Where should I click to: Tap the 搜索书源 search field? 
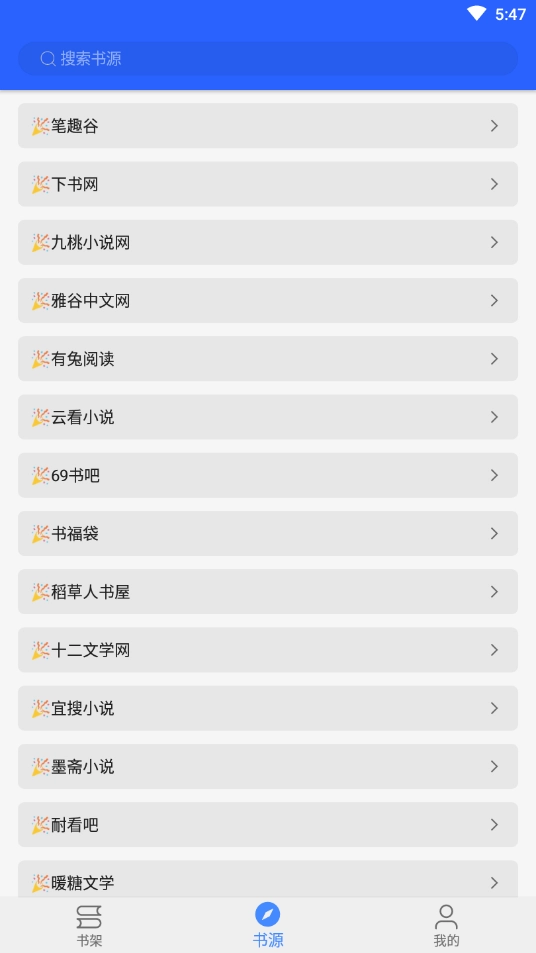click(x=268, y=58)
